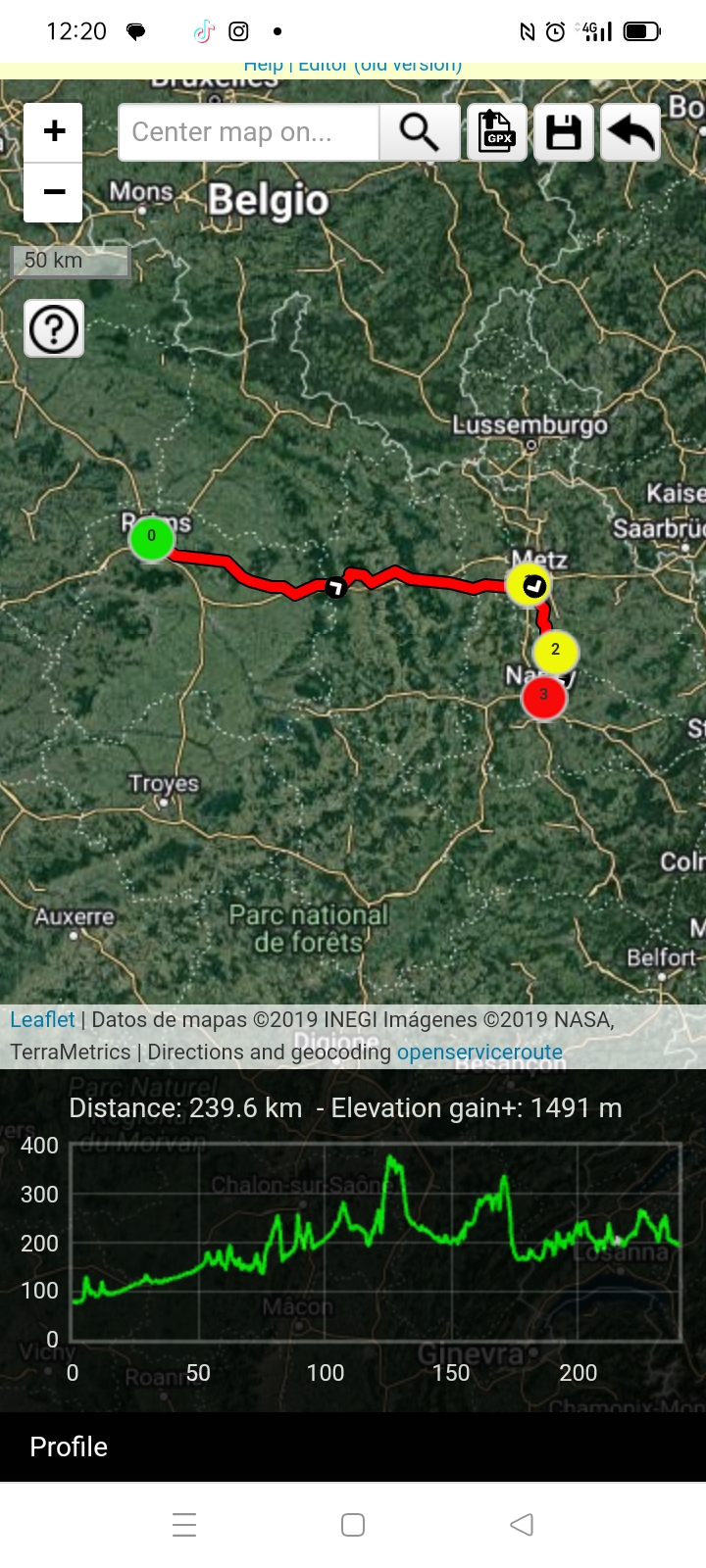The width and height of the screenshot is (706, 1568).
Task: Toggle the Profile panel bar
Action: tap(353, 1446)
